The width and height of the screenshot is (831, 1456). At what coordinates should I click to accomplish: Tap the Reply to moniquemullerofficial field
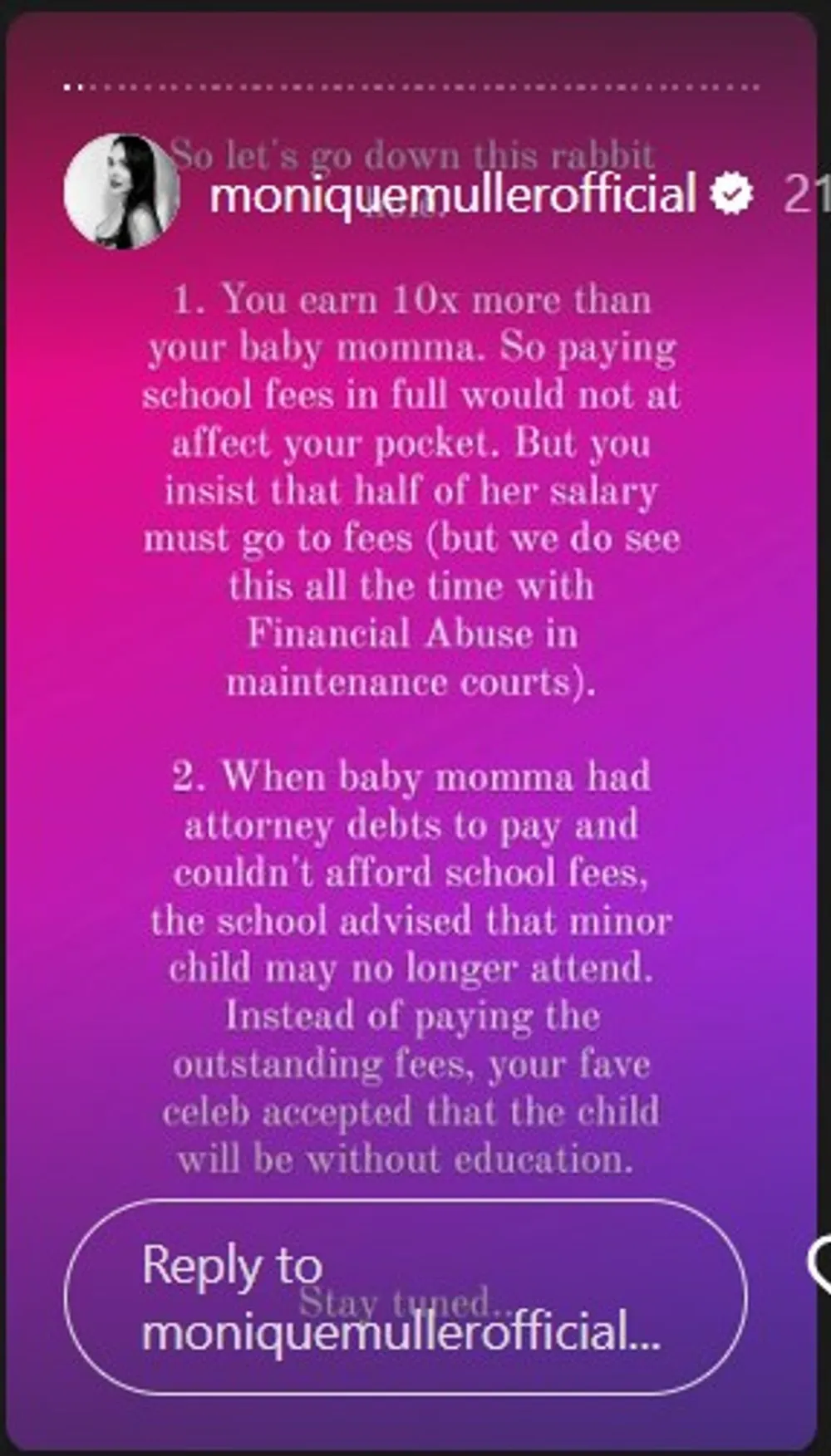(405, 1297)
